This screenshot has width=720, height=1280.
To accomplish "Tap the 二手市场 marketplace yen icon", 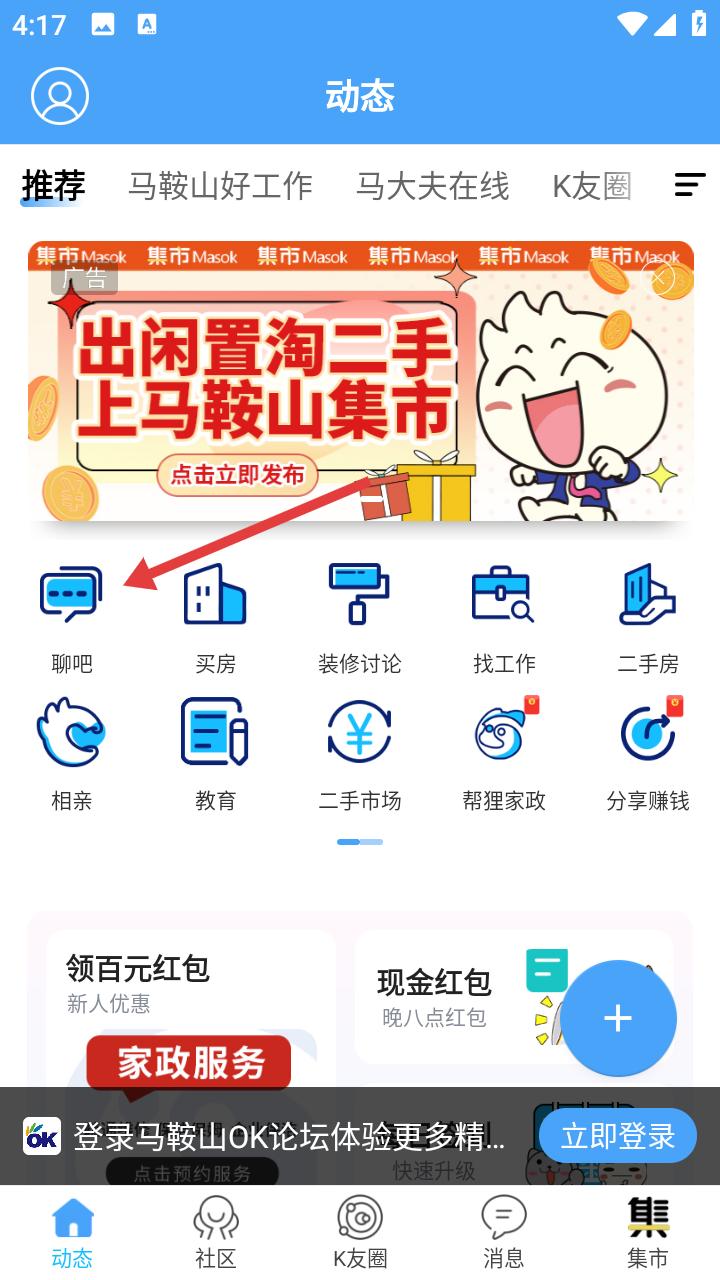I will coord(359,731).
